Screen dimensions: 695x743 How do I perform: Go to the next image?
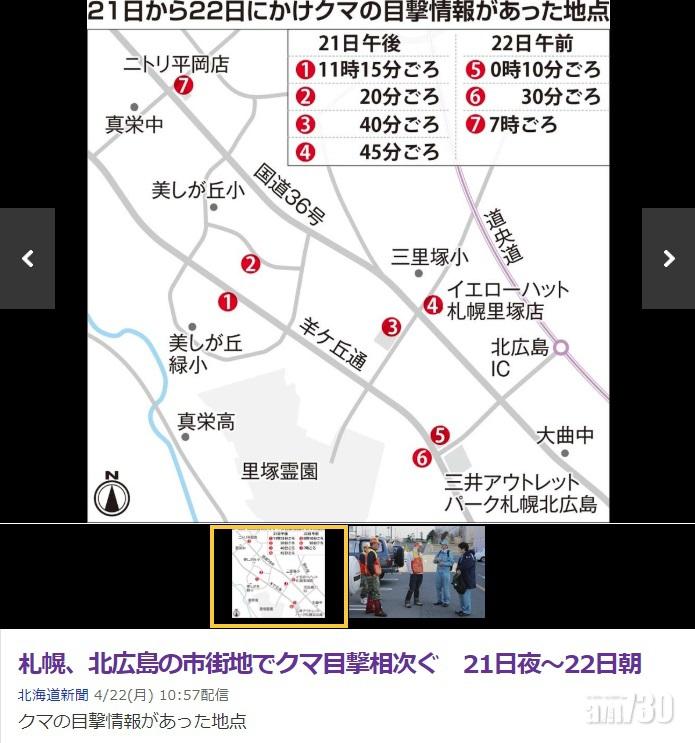tap(668, 258)
